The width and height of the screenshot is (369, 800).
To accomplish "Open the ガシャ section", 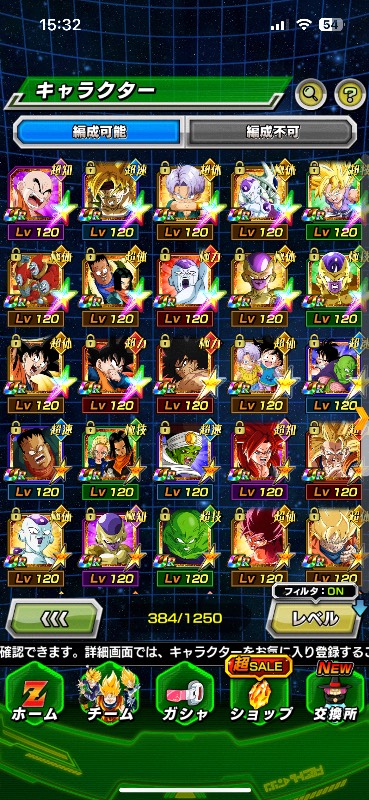I will point(184,699).
